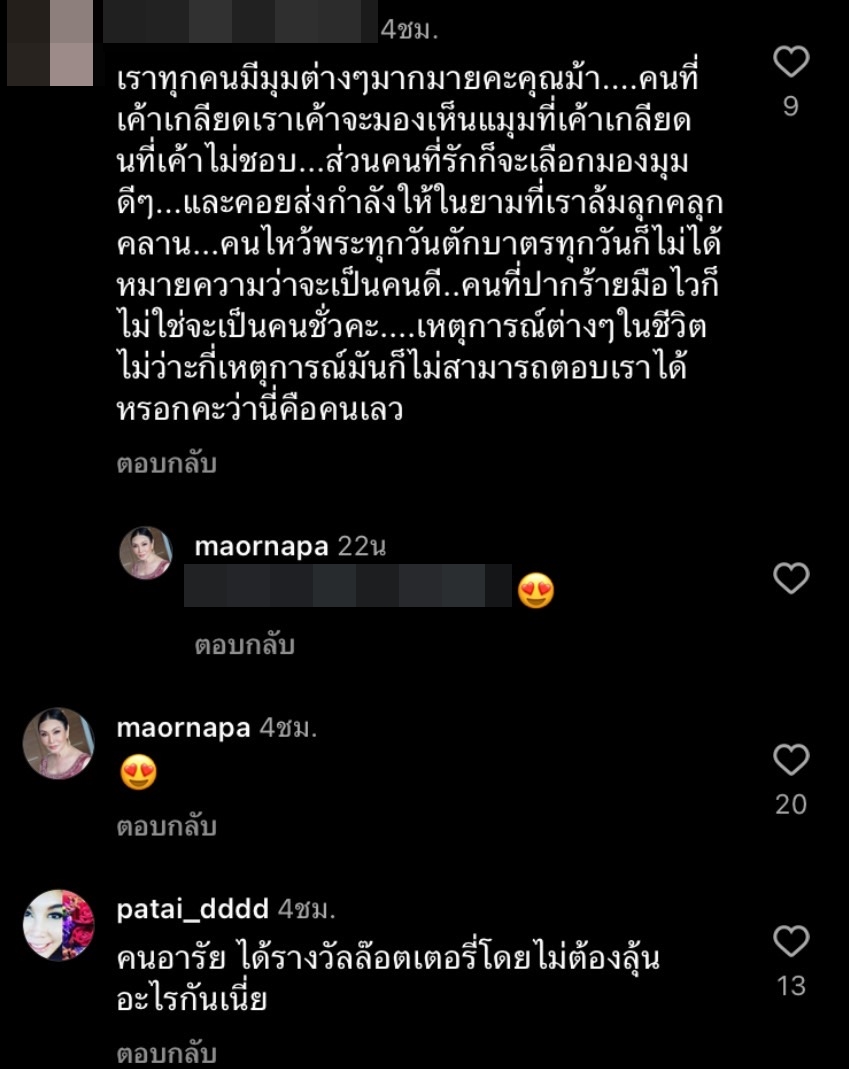Open maornapa's circular avatar in the reply
The height and width of the screenshot is (1069, 849).
click(x=145, y=550)
